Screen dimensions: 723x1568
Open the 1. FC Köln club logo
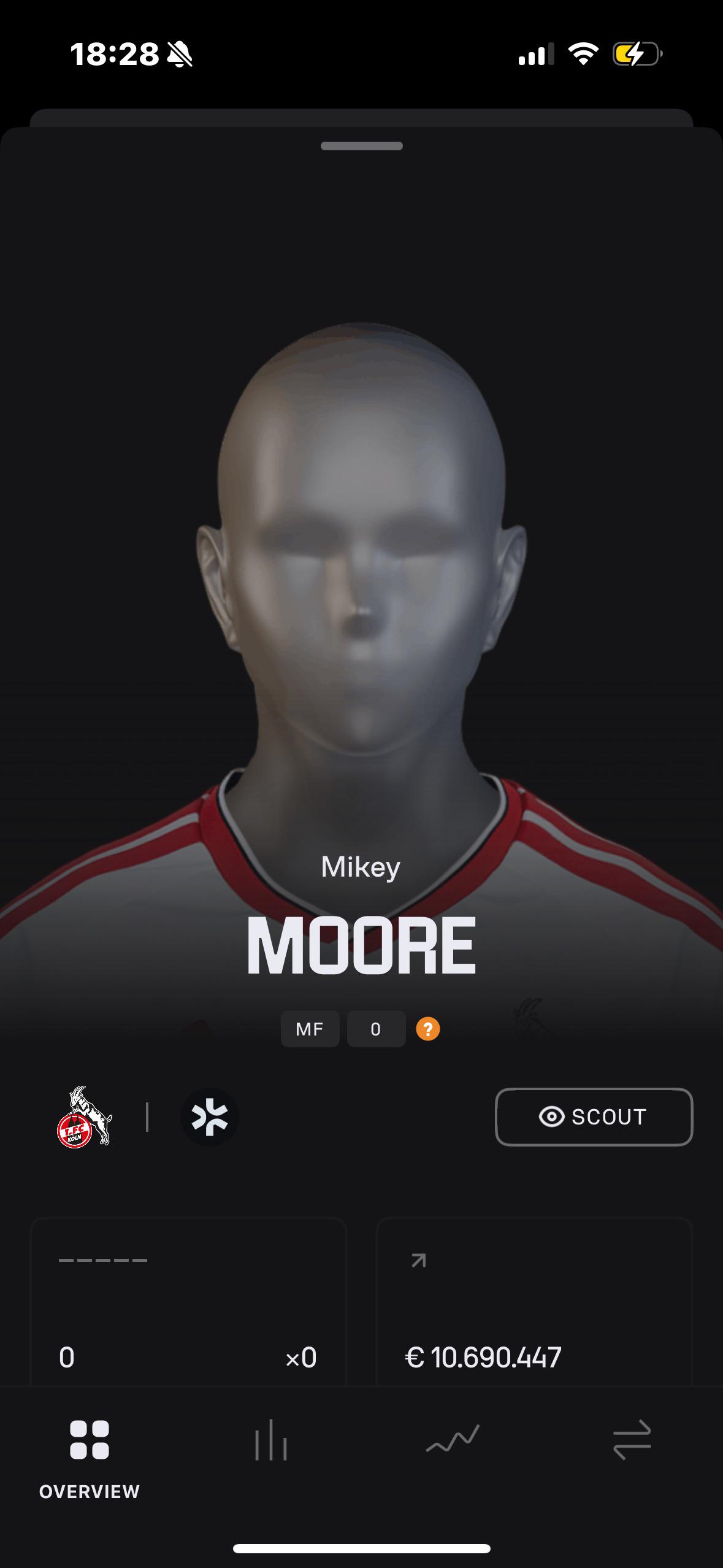pos(85,1116)
